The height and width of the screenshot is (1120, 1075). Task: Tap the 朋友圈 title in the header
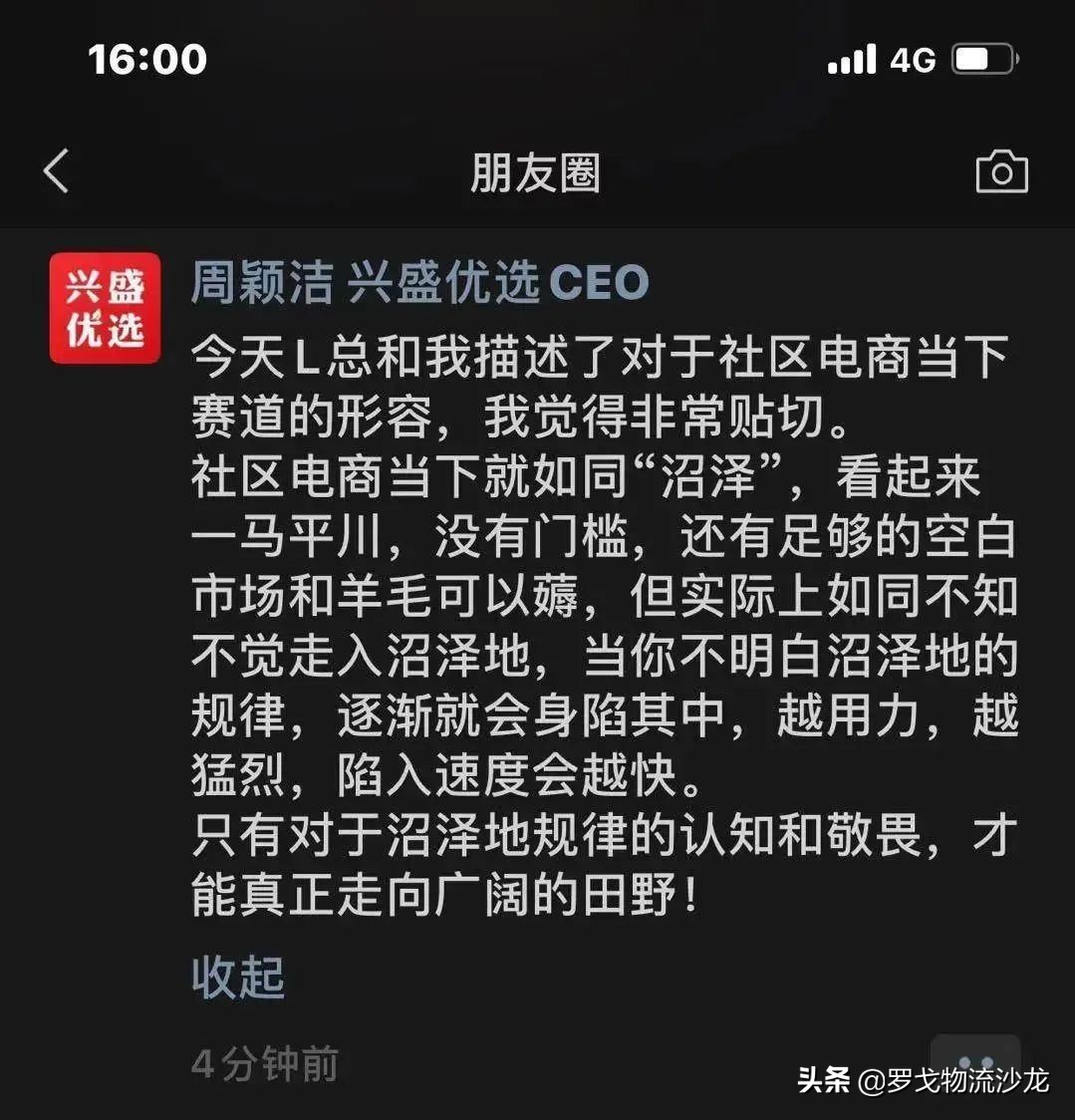point(537,169)
